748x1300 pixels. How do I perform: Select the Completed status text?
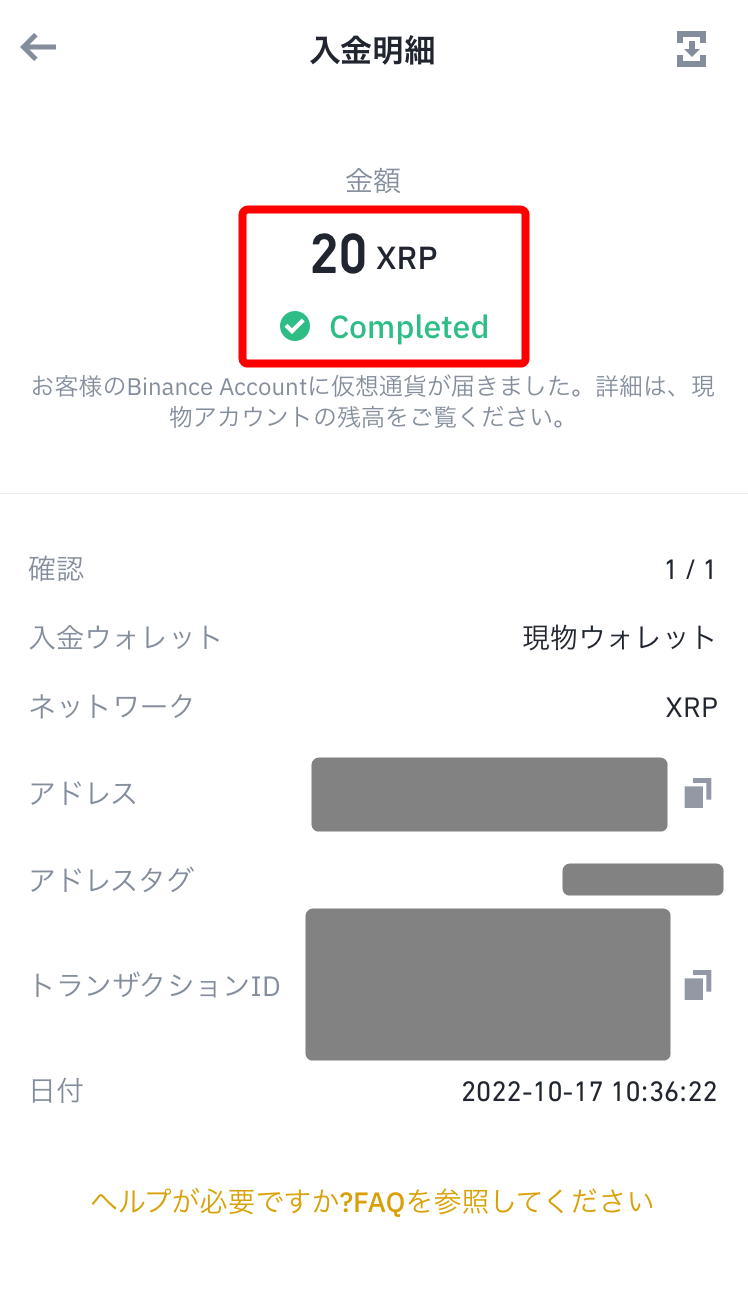click(x=408, y=327)
